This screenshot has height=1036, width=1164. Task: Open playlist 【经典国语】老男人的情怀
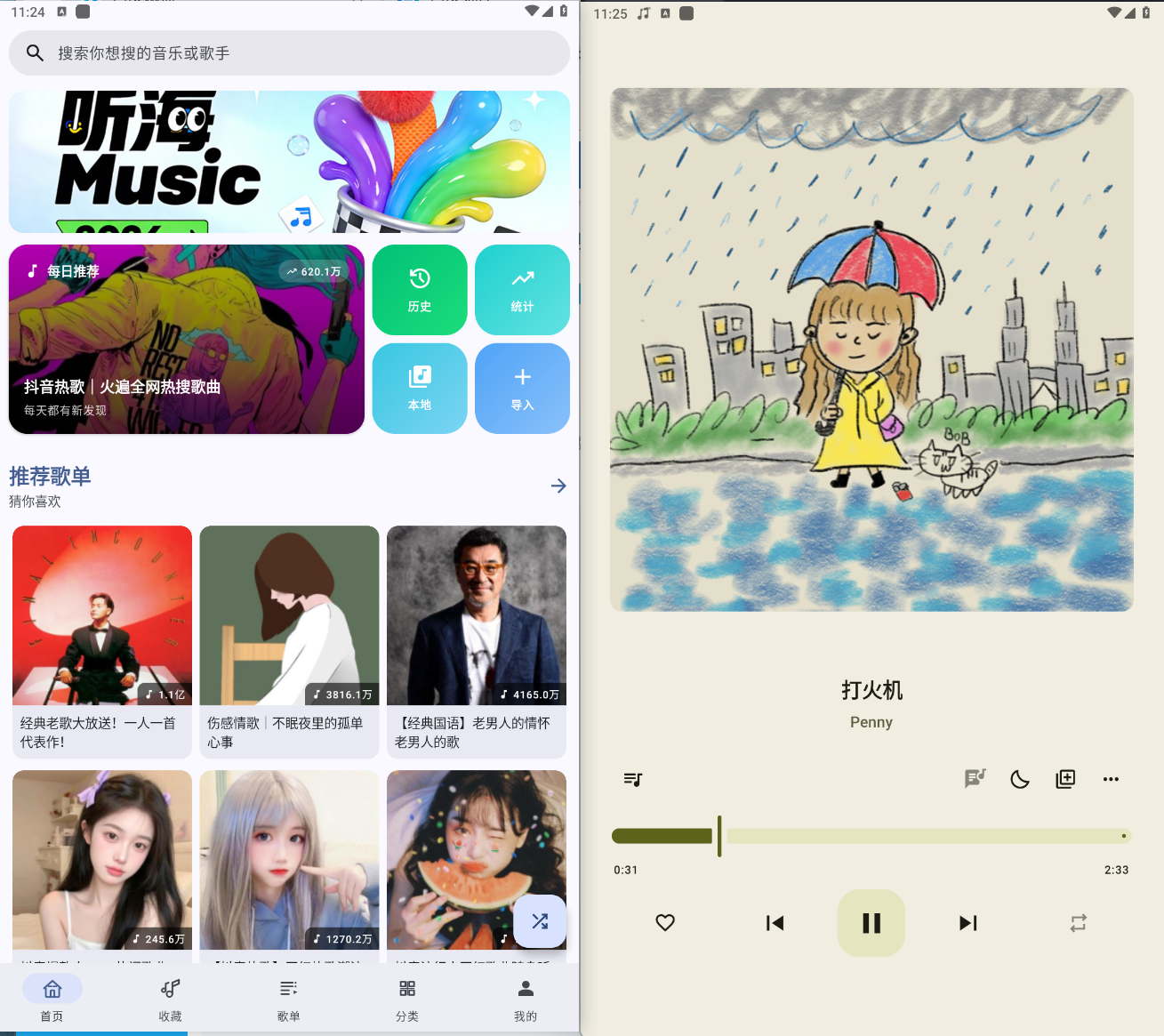click(477, 640)
